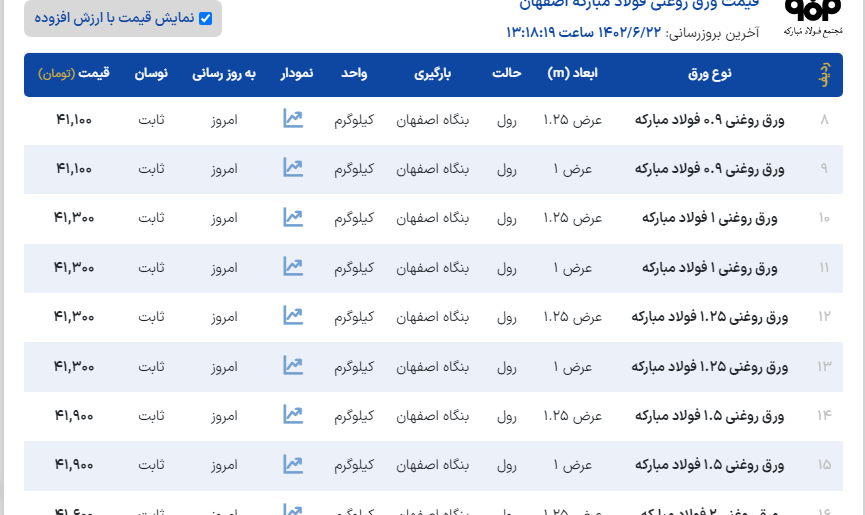Tap chart icon in row ۱۴ ورق روغنی ۱.۵
865x515 pixels.
pos(293,414)
